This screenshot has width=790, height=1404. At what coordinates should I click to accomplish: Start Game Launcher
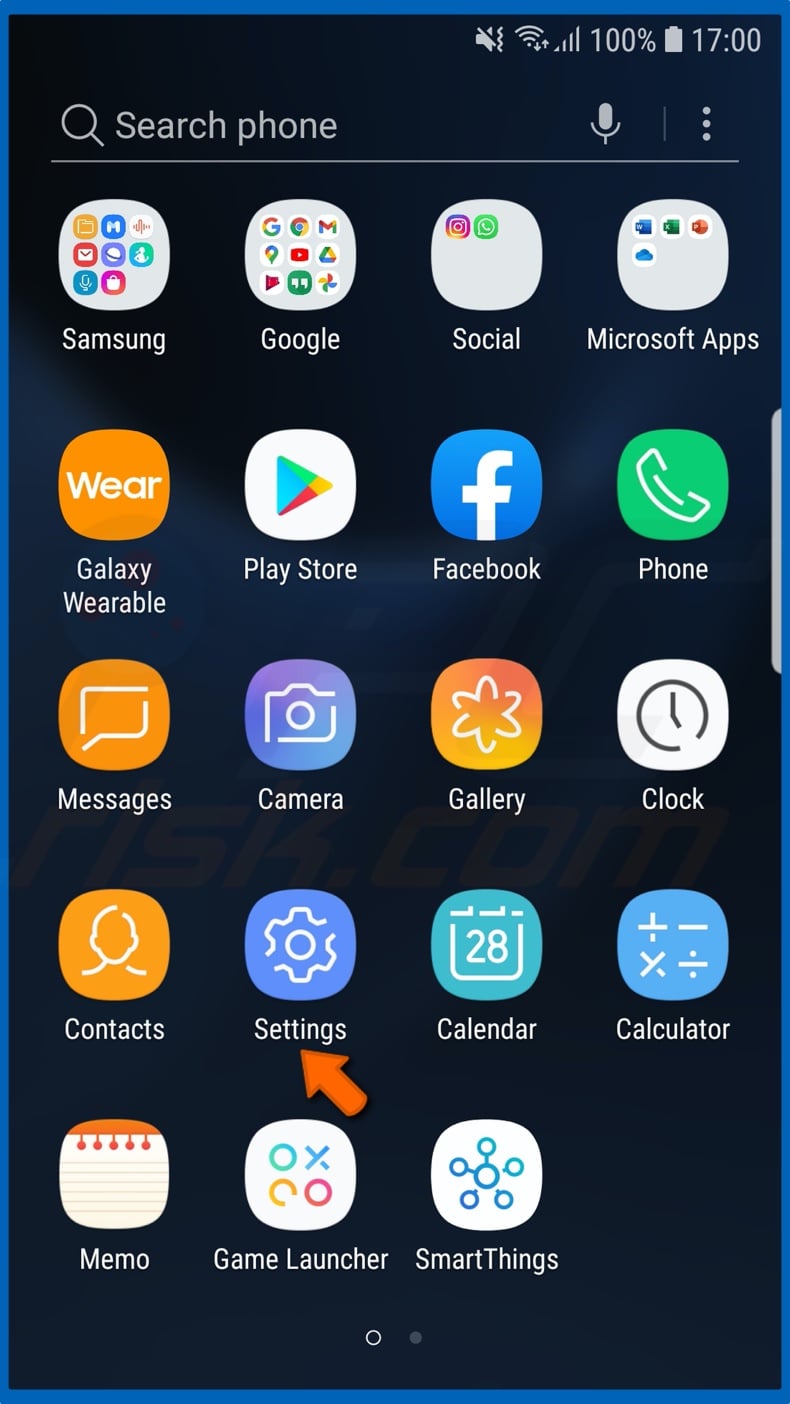pyautogui.click(x=300, y=1175)
